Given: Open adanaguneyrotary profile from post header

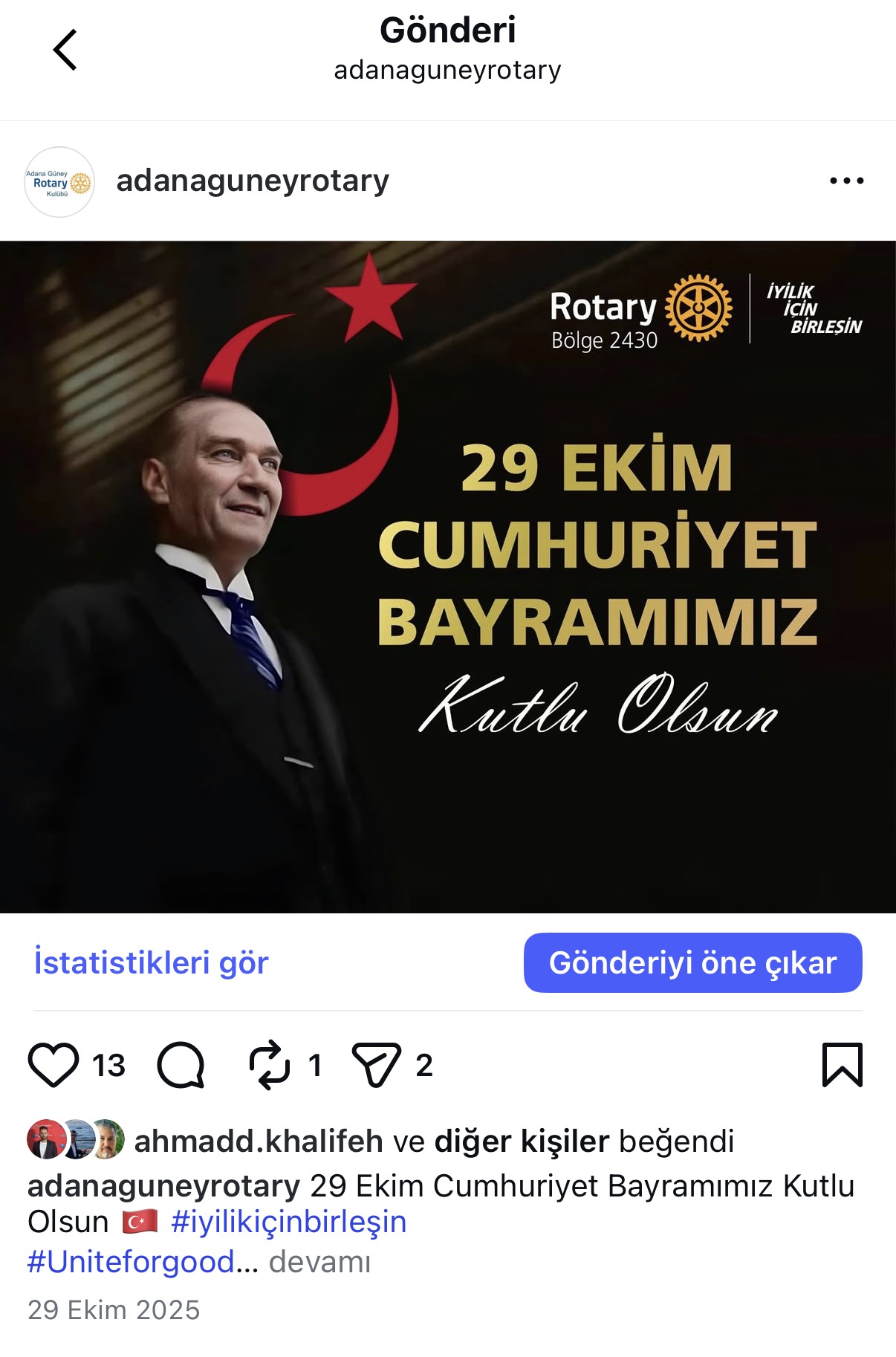Looking at the screenshot, I should [253, 181].
